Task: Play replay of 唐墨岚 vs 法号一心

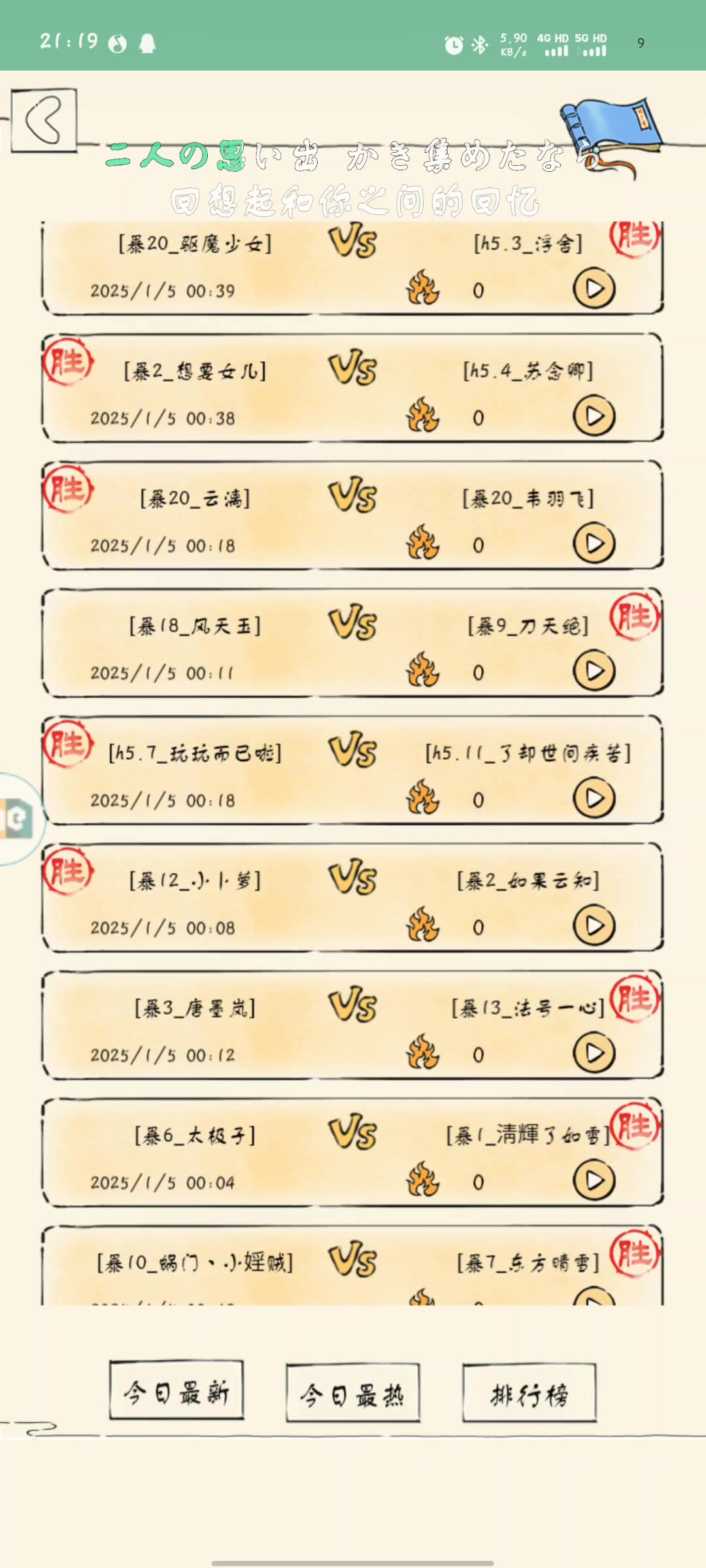Action: (x=594, y=1053)
